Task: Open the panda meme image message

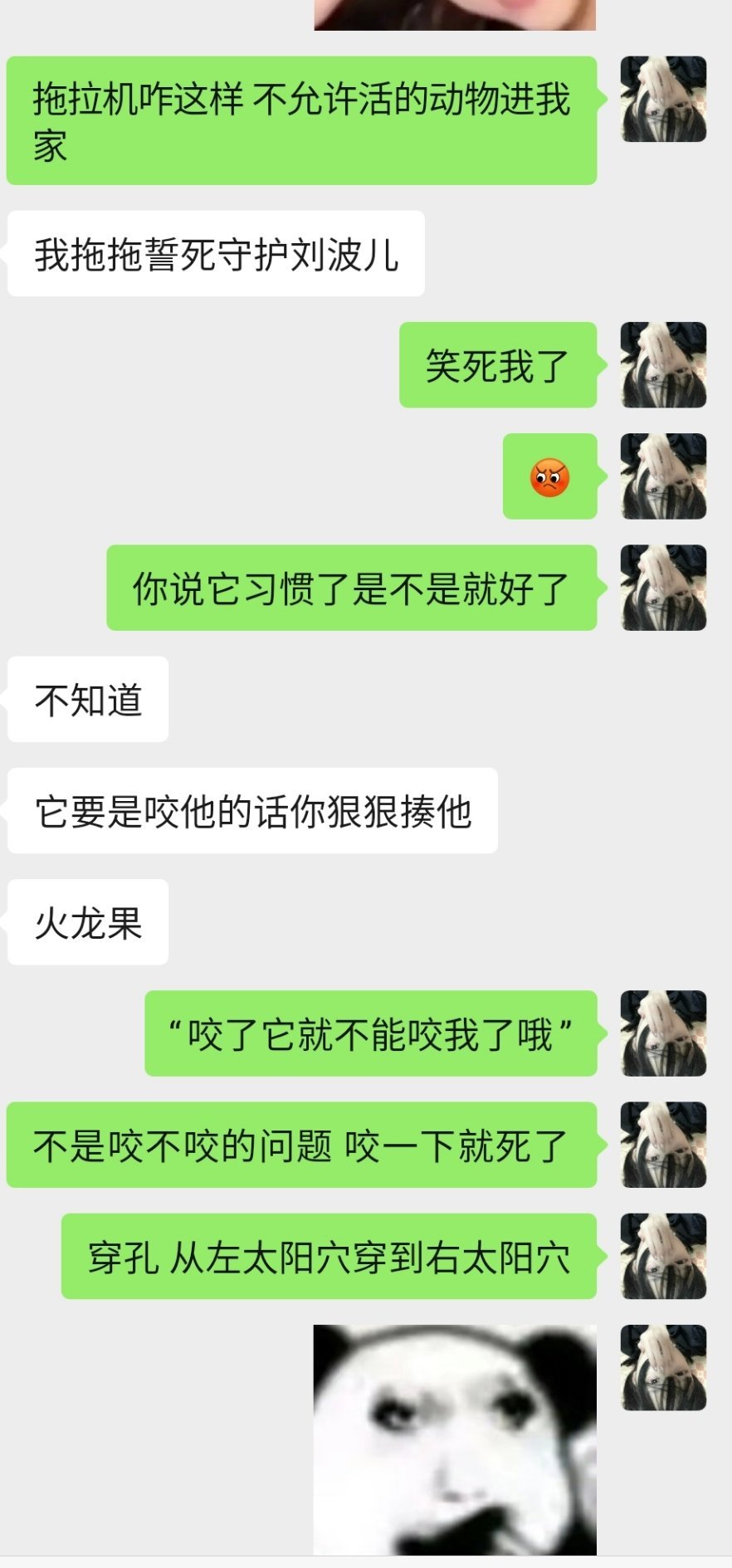Action: 455,1439
